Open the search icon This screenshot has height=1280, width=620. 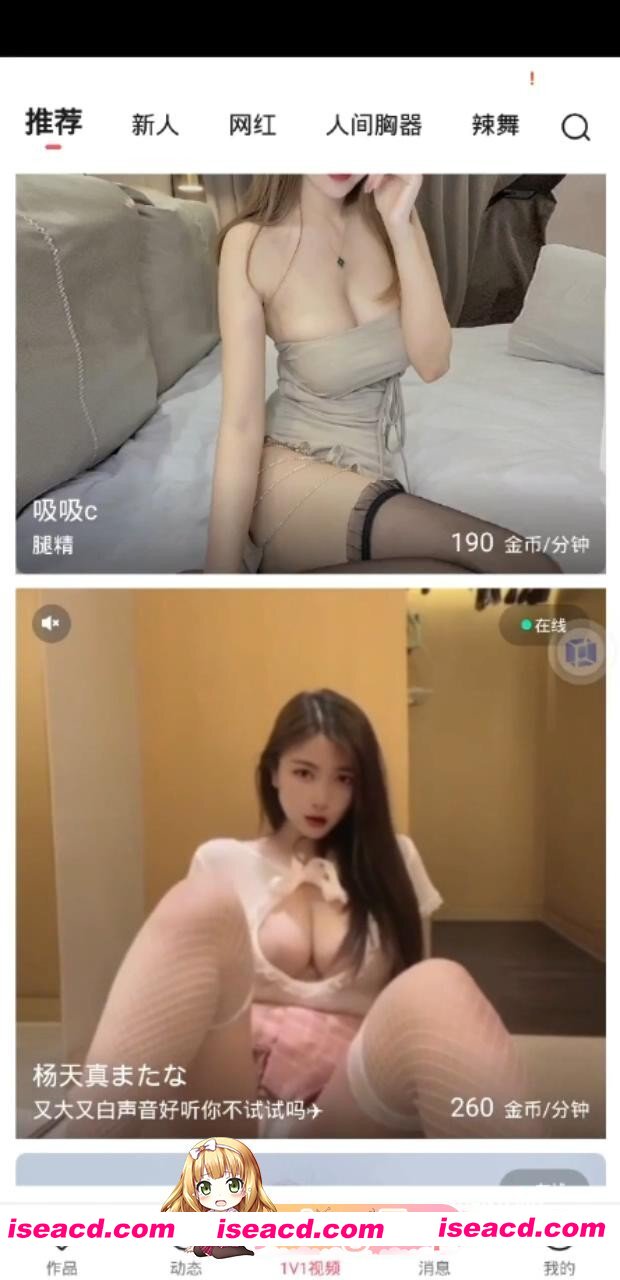coord(575,127)
